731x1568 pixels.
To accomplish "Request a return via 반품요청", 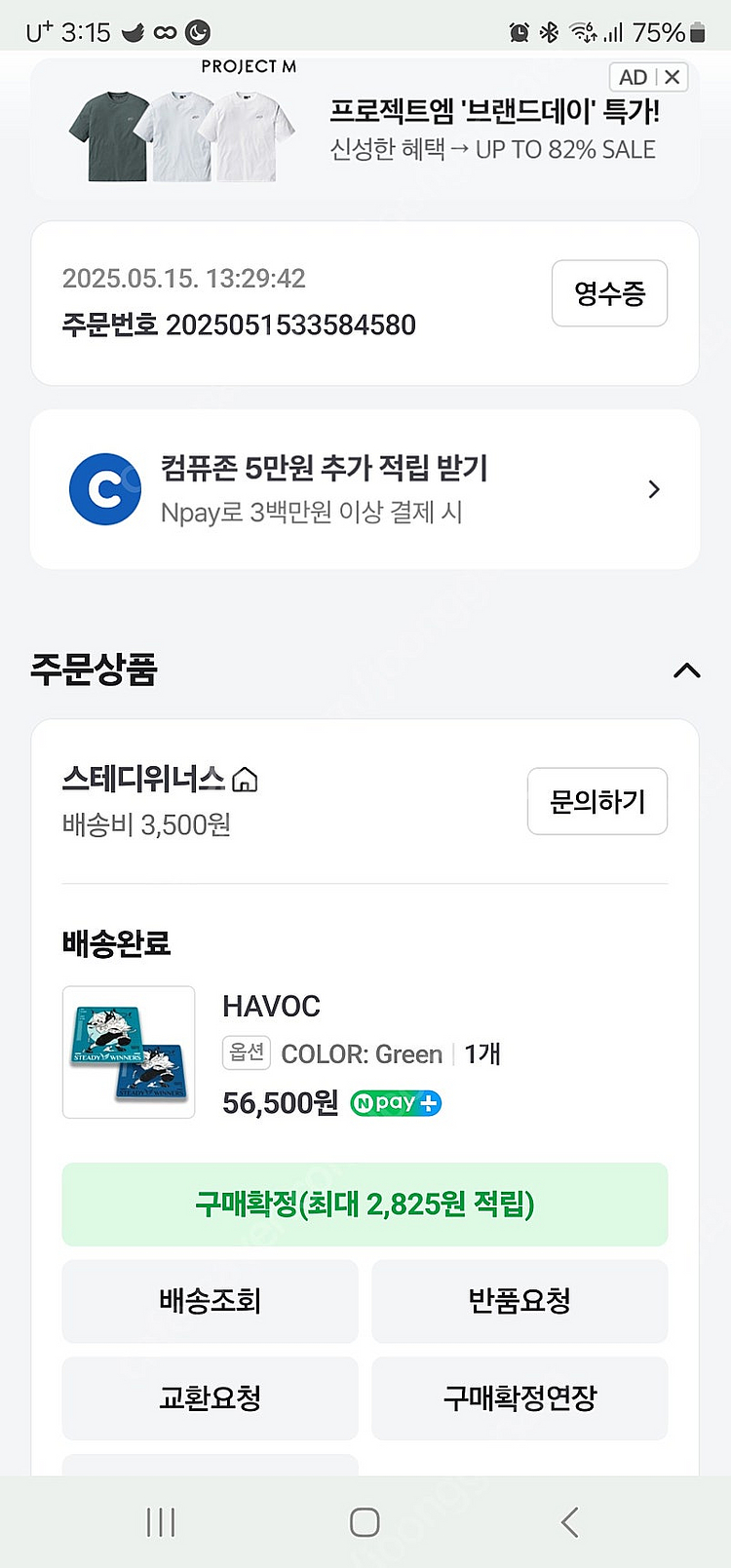I will 519,1301.
